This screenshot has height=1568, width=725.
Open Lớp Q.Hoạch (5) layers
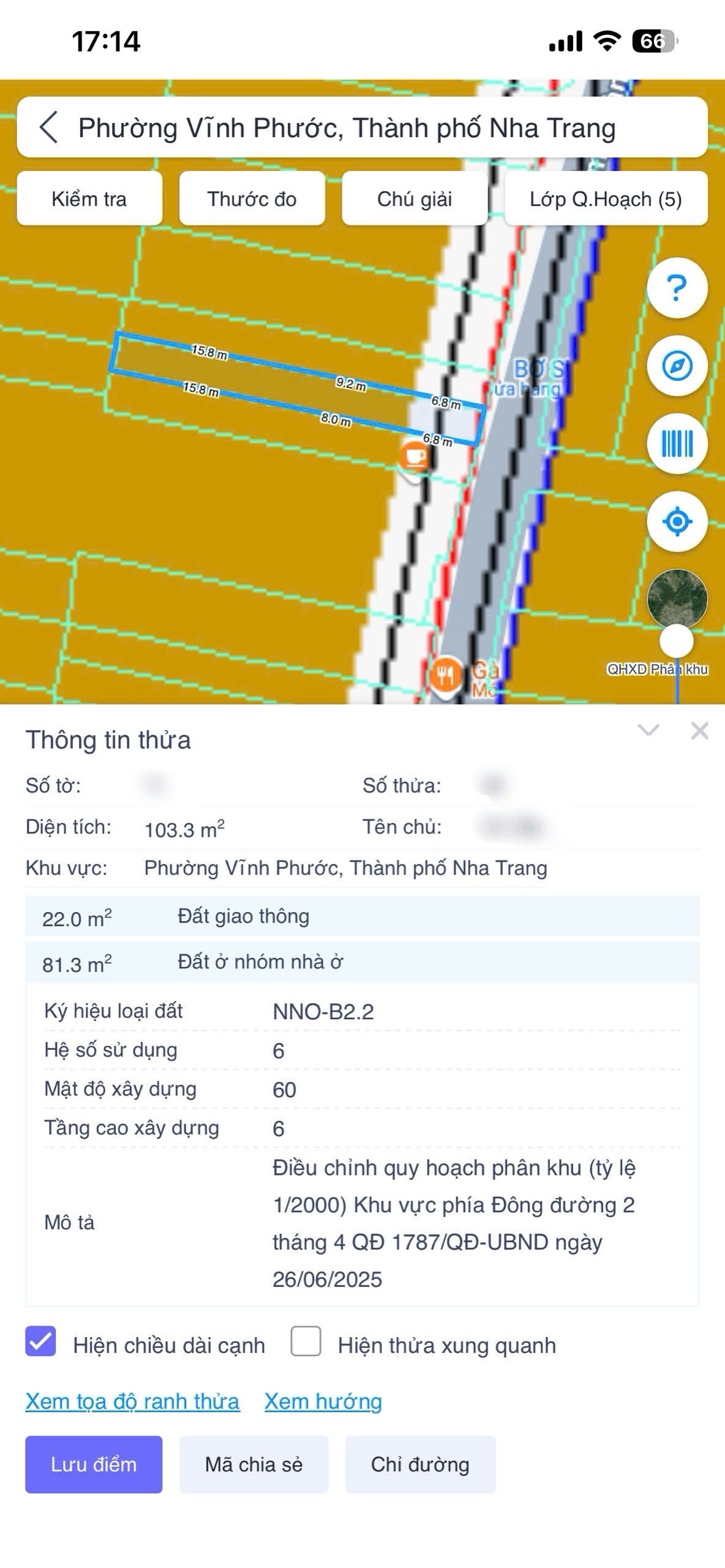[x=606, y=198]
